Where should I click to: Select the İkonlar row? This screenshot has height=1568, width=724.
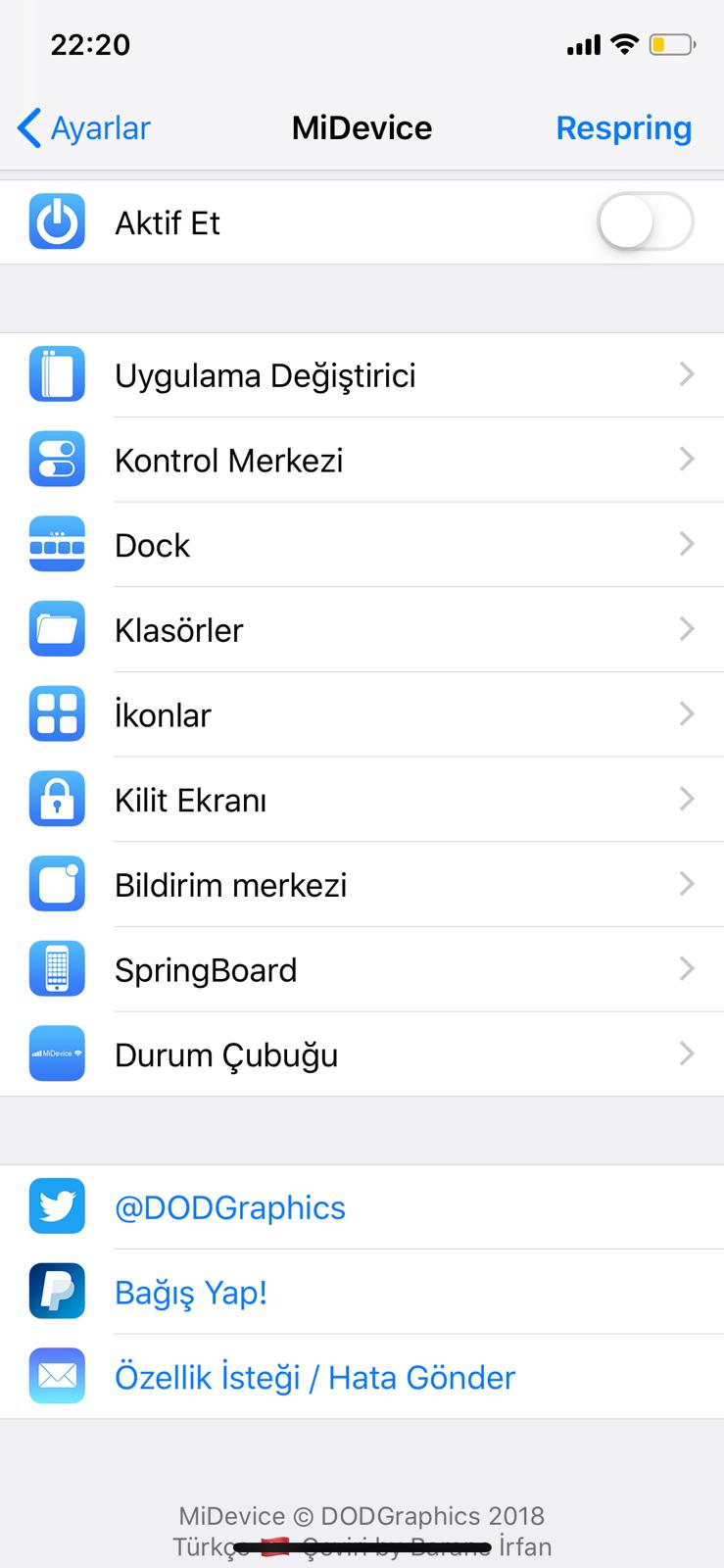coord(362,715)
